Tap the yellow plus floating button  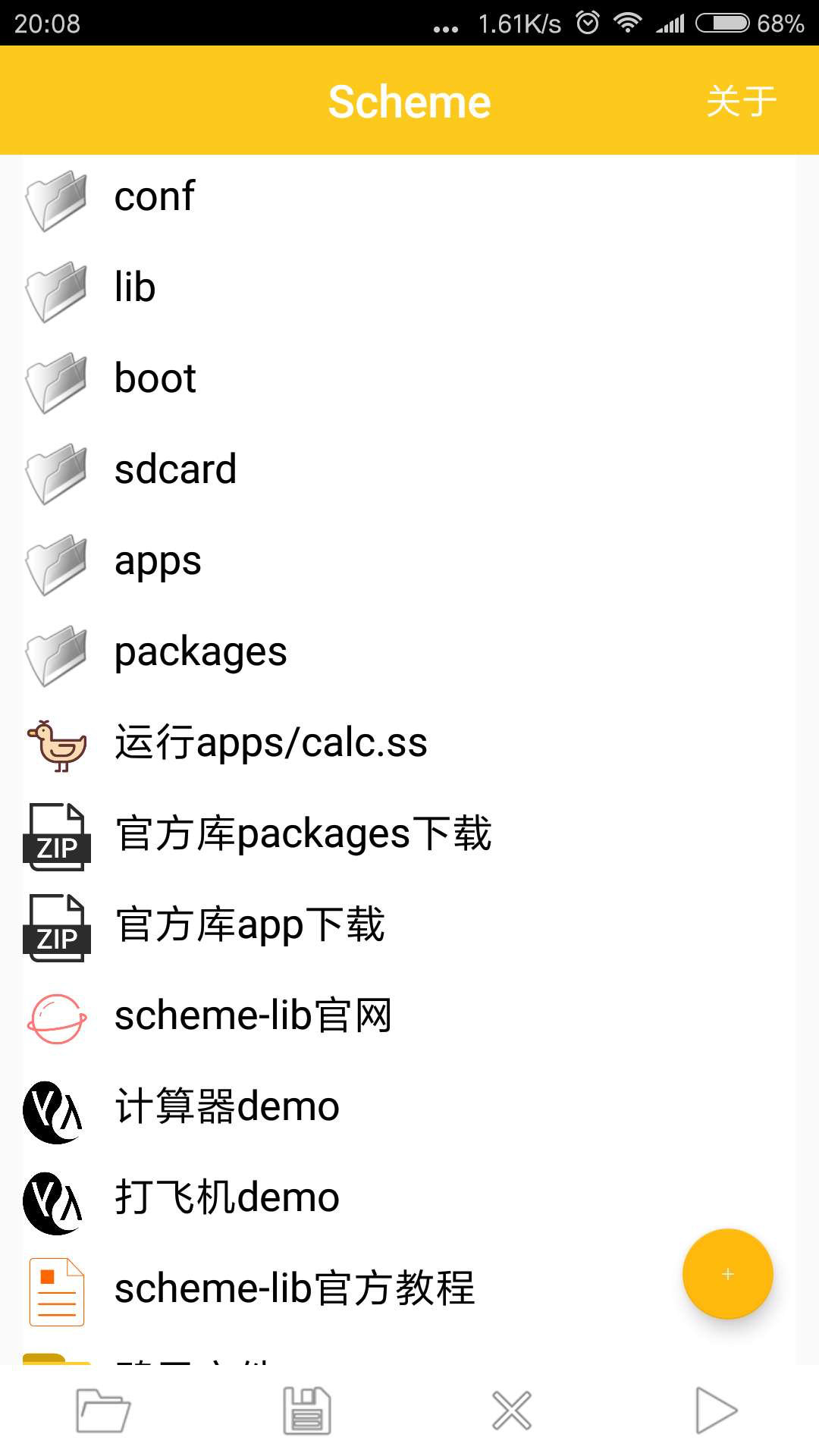click(x=727, y=1274)
